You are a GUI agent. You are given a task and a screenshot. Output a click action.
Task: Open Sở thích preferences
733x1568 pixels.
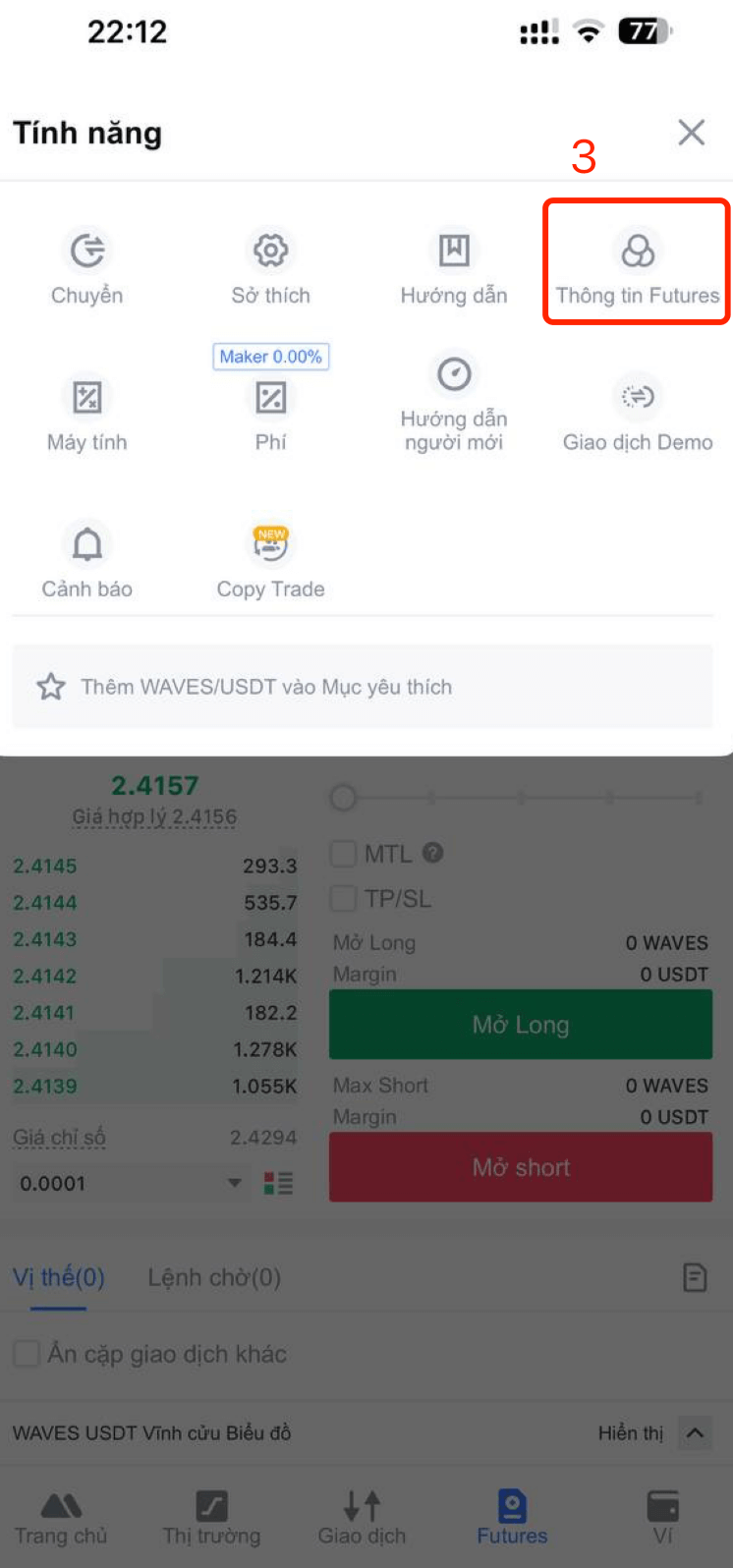coord(270,266)
